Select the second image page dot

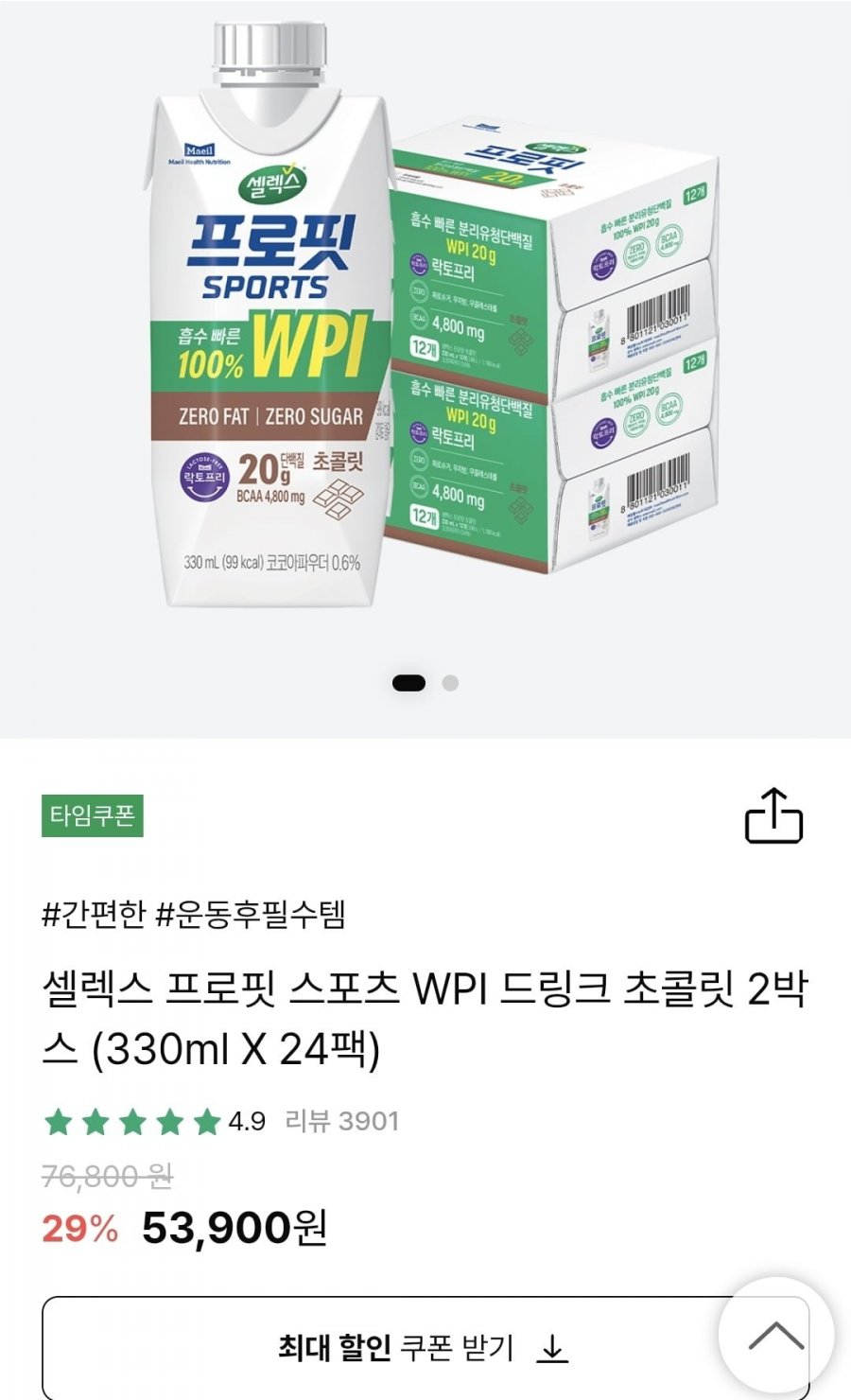pyautogui.click(x=450, y=683)
